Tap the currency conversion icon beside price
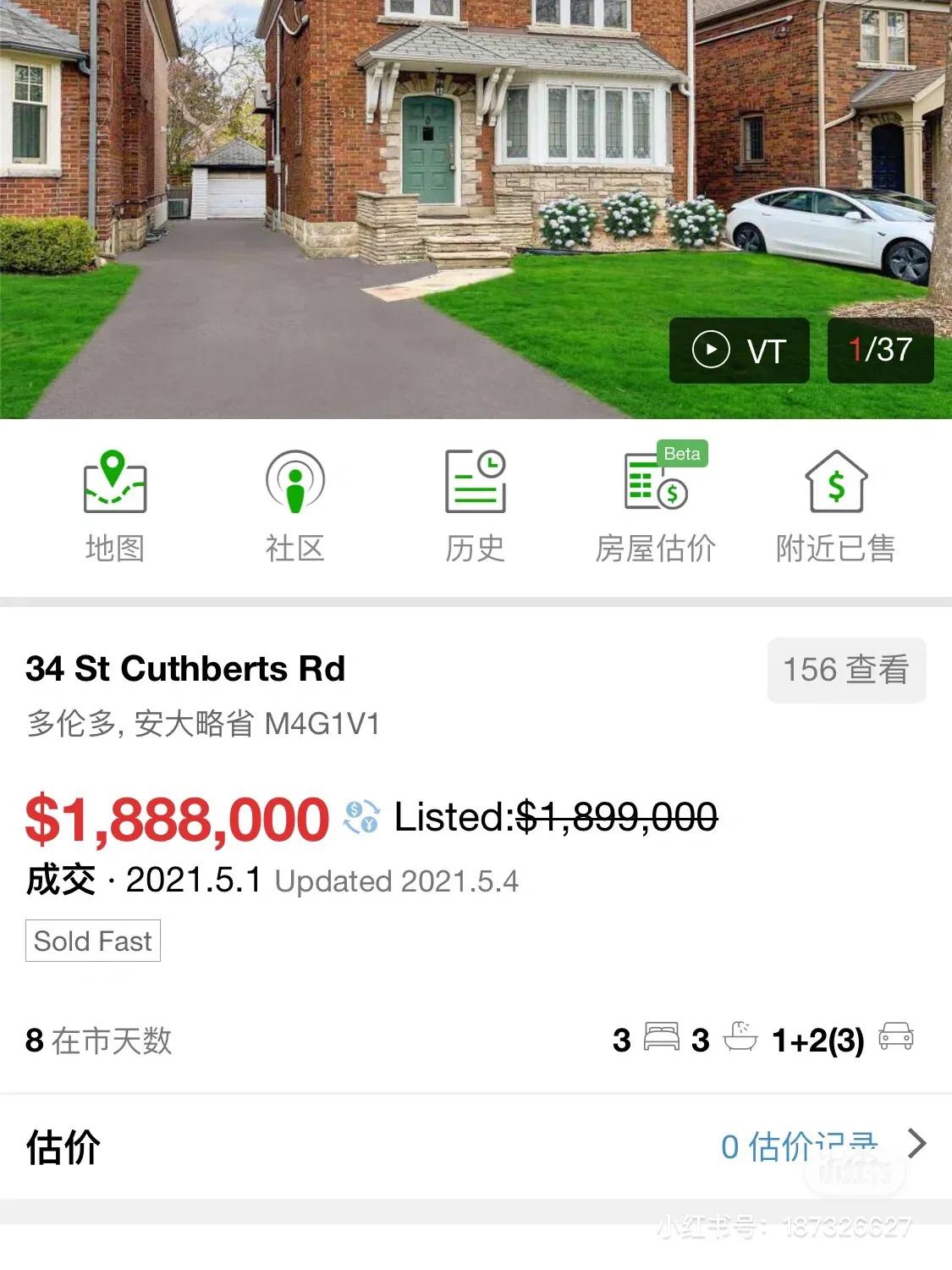Image resolution: width=952 pixels, height=1270 pixels. click(x=361, y=817)
